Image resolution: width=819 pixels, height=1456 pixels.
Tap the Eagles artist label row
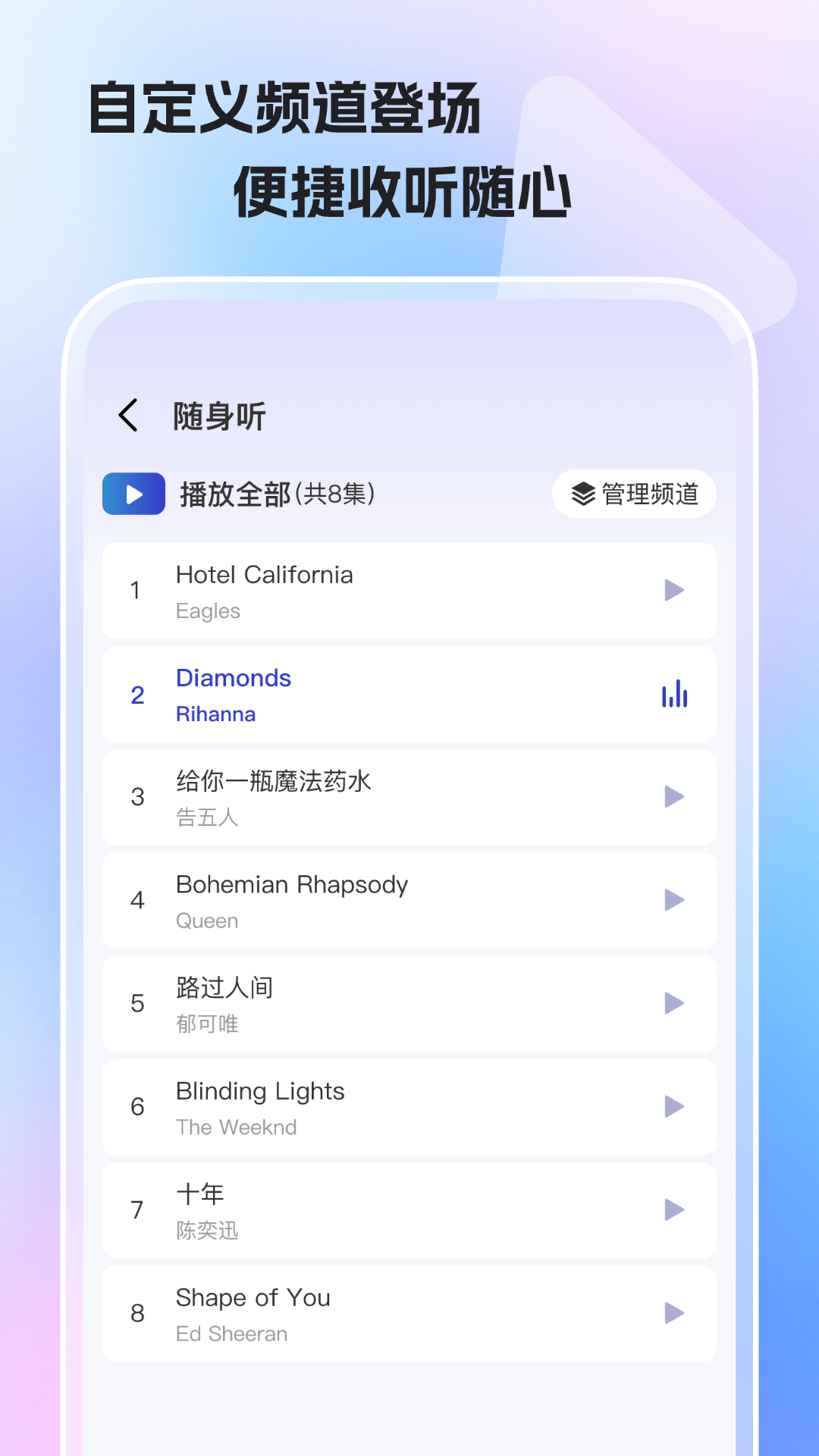[208, 611]
